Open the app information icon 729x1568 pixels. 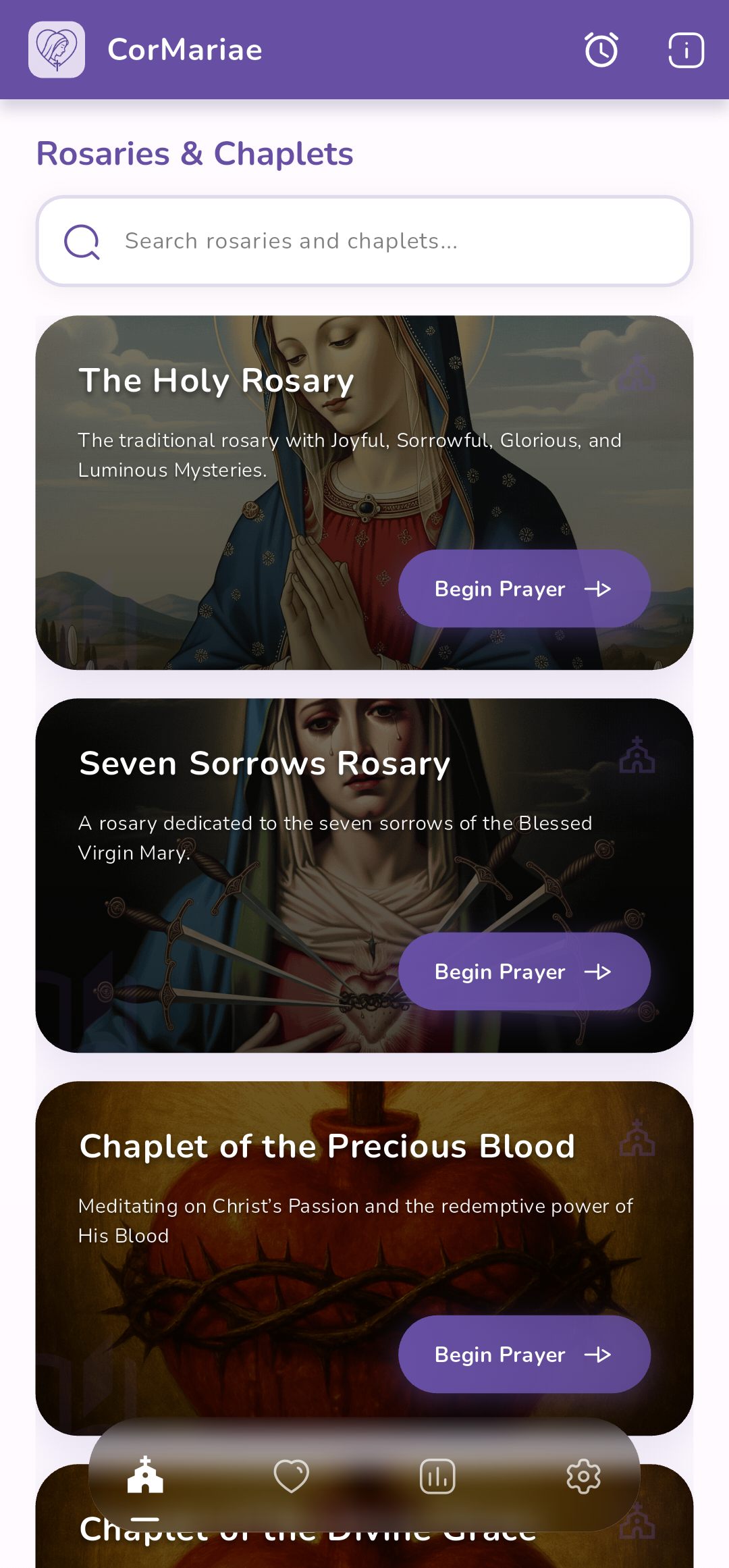686,49
